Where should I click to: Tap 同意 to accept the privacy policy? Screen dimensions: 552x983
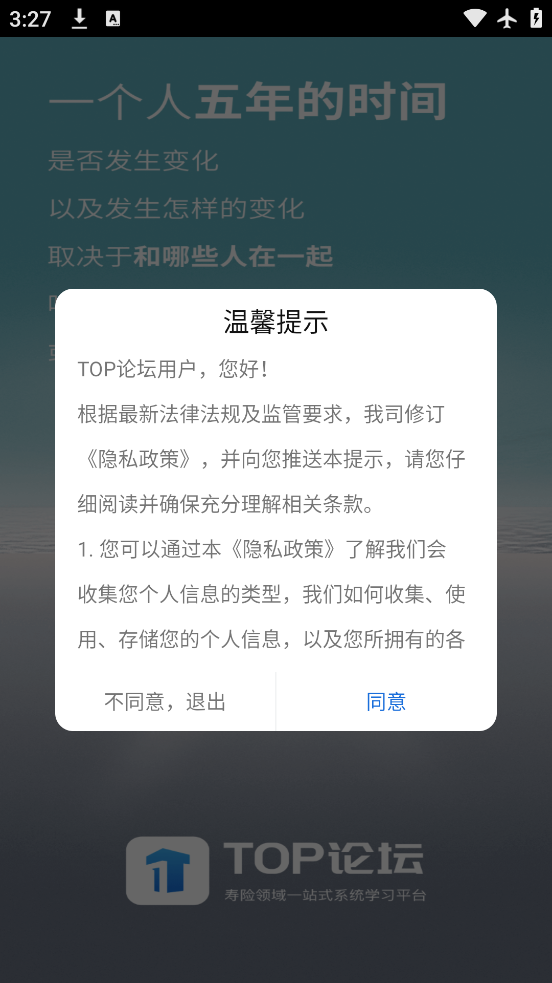coord(386,702)
